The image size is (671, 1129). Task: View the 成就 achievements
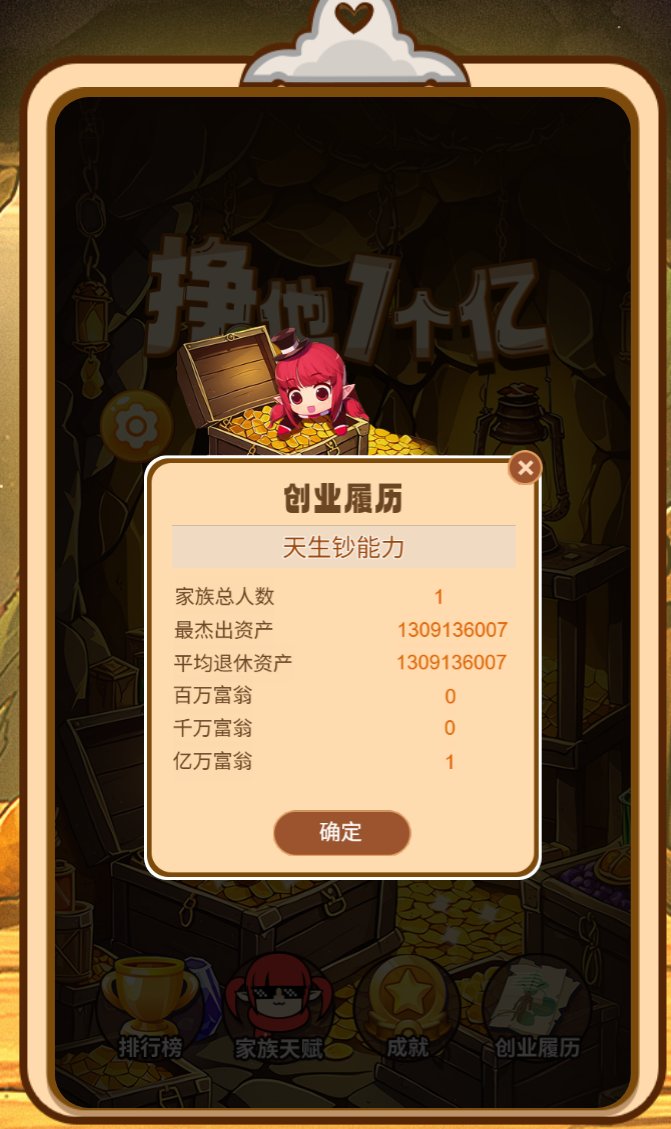tap(407, 1006)
